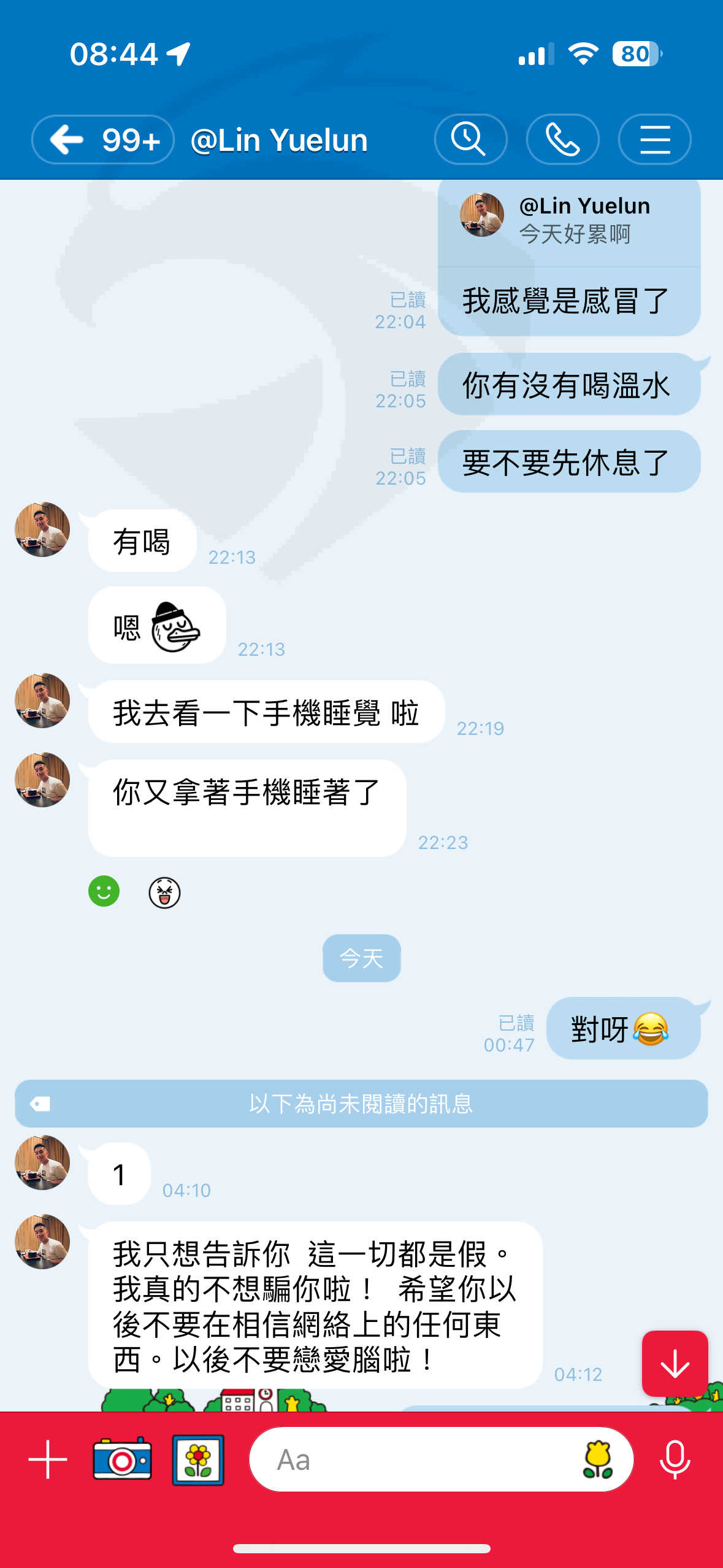Open the camera
Screen dimensions: 723x1568
(122, 1459)
